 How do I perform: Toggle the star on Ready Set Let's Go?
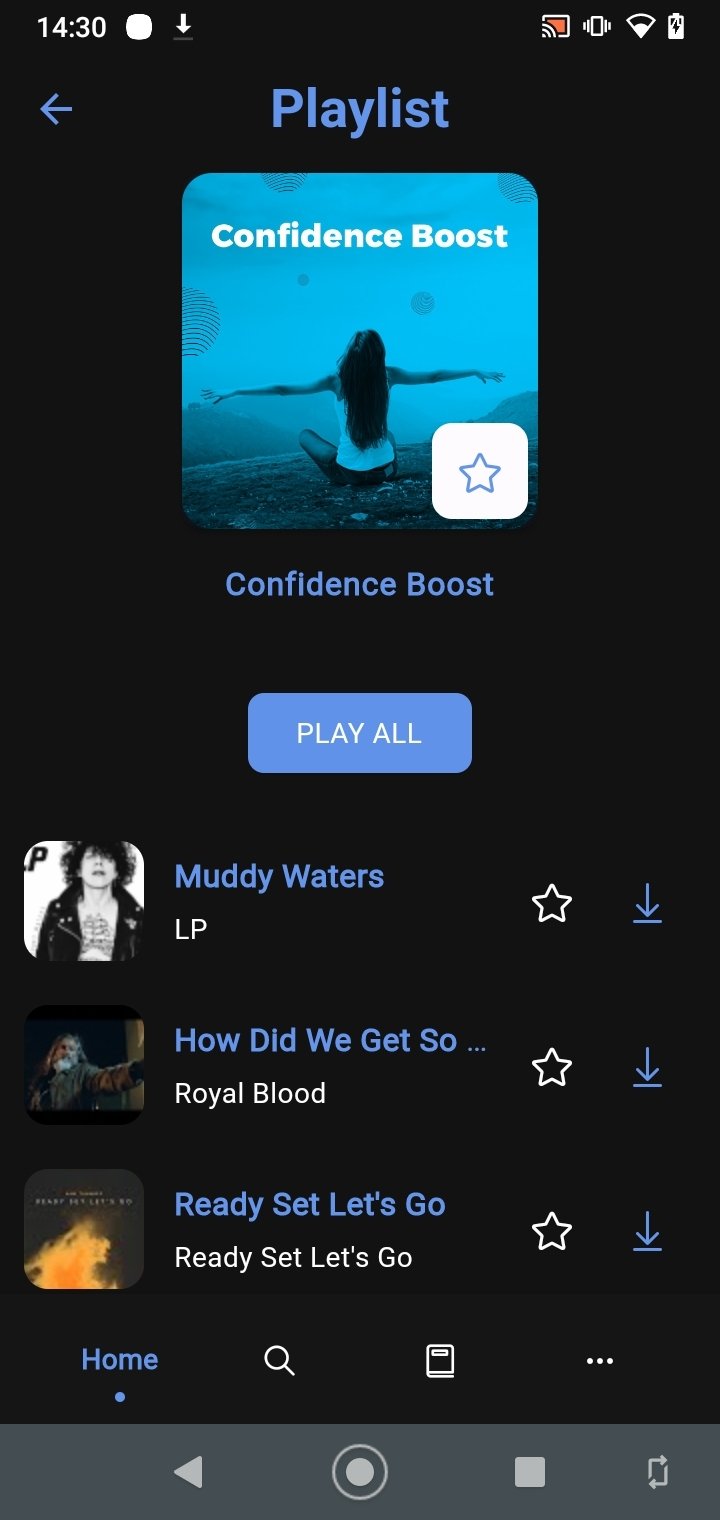(551, 1232)
